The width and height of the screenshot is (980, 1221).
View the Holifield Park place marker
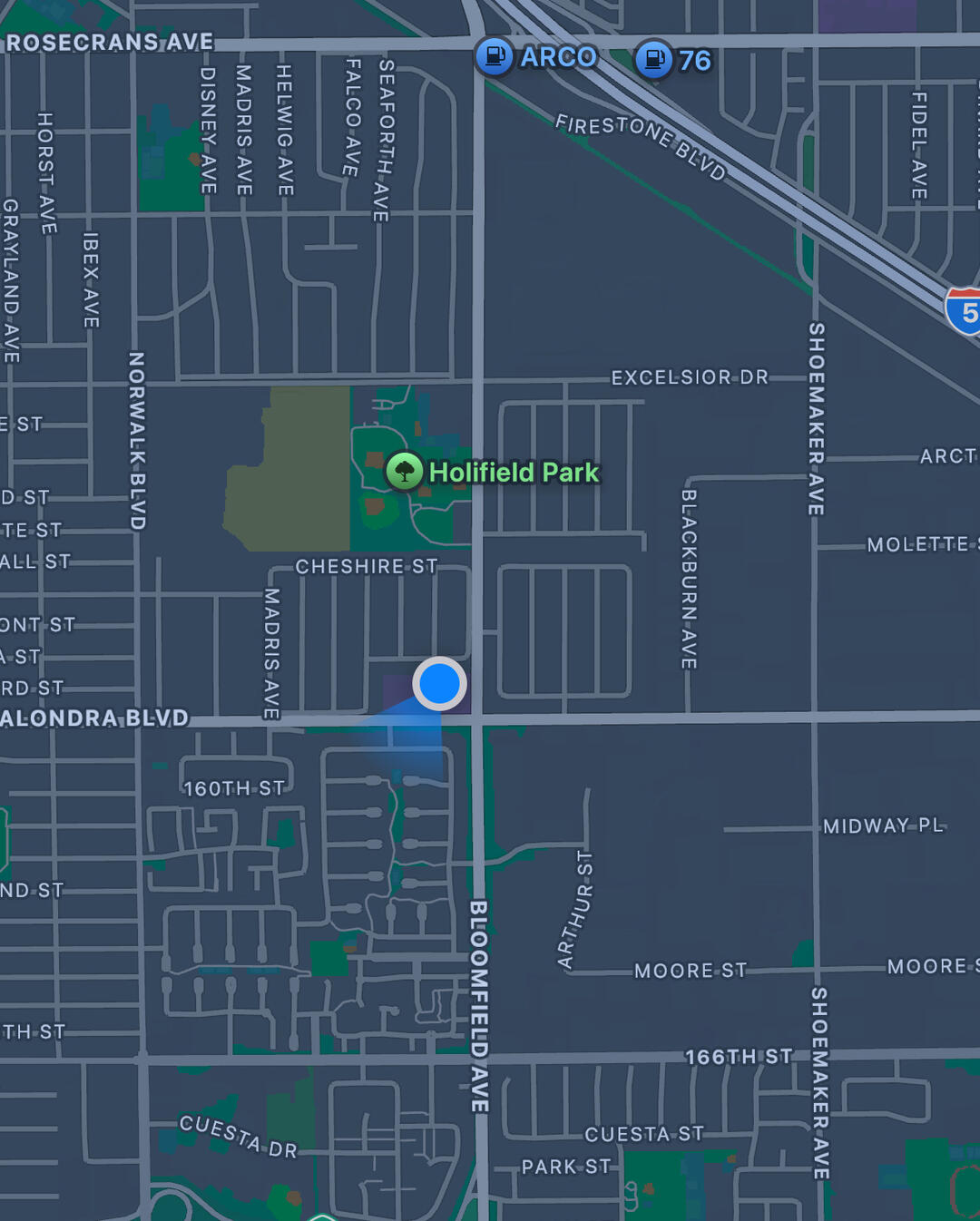point(405,472)
